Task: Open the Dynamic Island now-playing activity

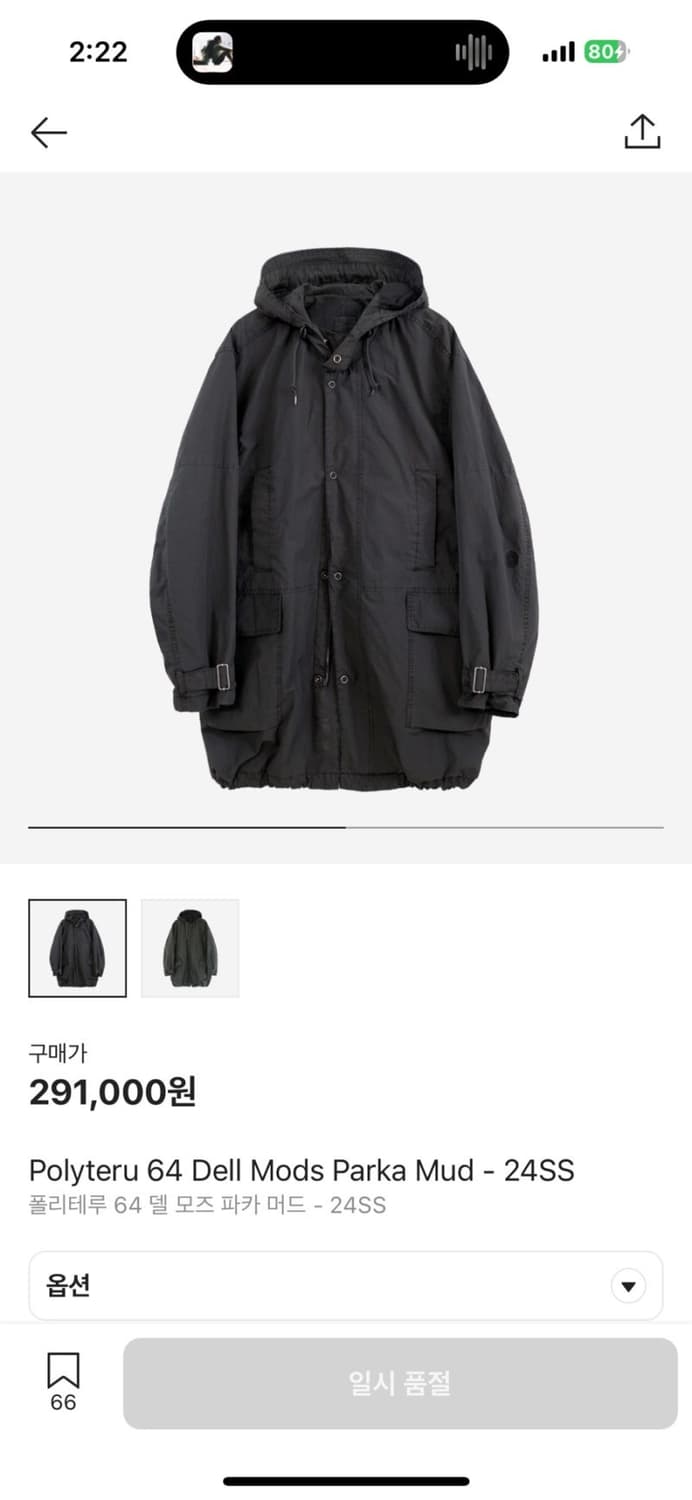Action: click(343, 52)
